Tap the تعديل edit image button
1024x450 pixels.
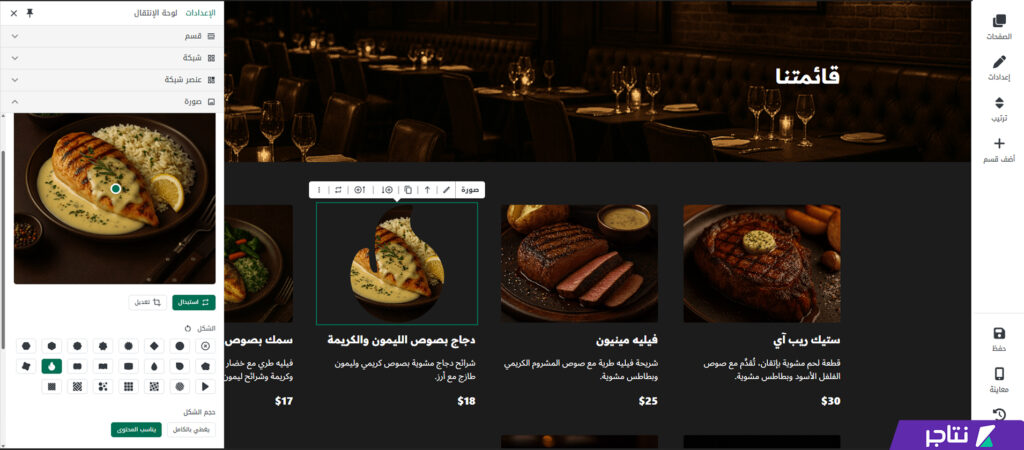(x=147, y=301)
